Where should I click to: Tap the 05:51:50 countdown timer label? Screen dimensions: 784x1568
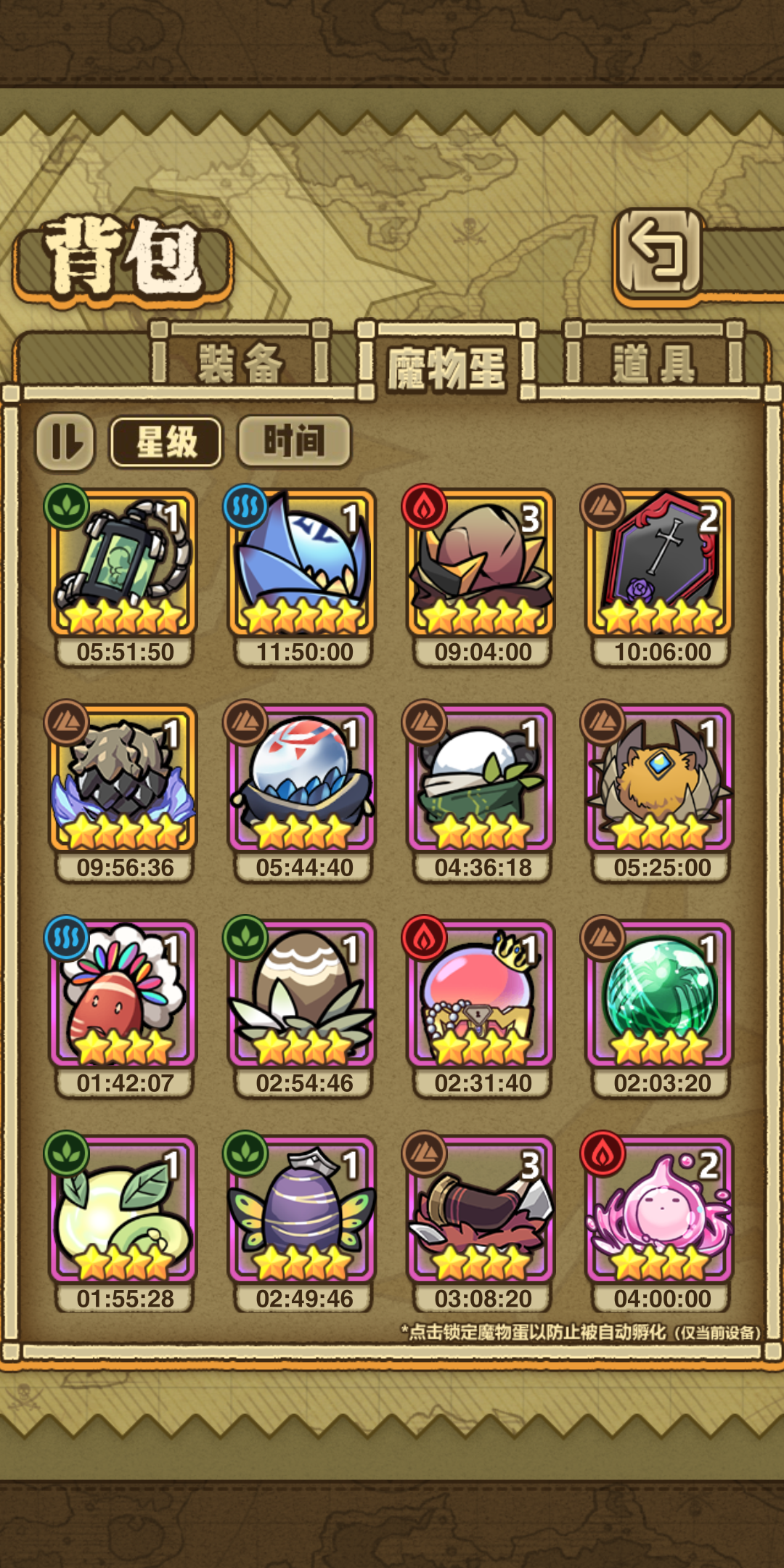click(123, 651)
